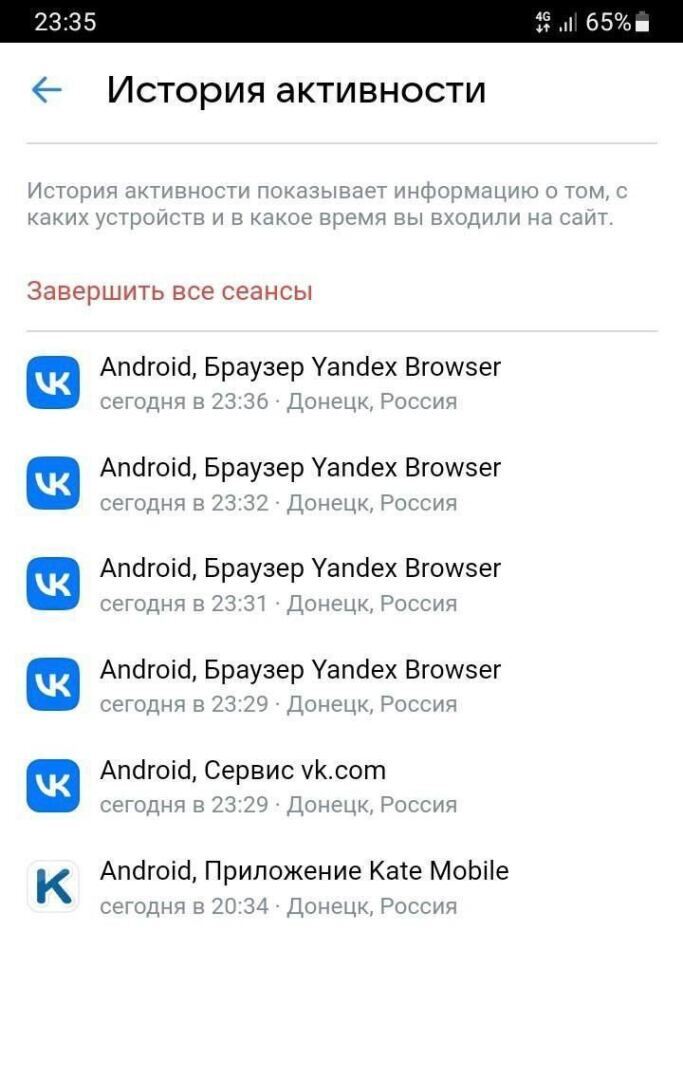Go back from the activity history screen
The height and width of the screenshot is (1080, 683).
47,91
